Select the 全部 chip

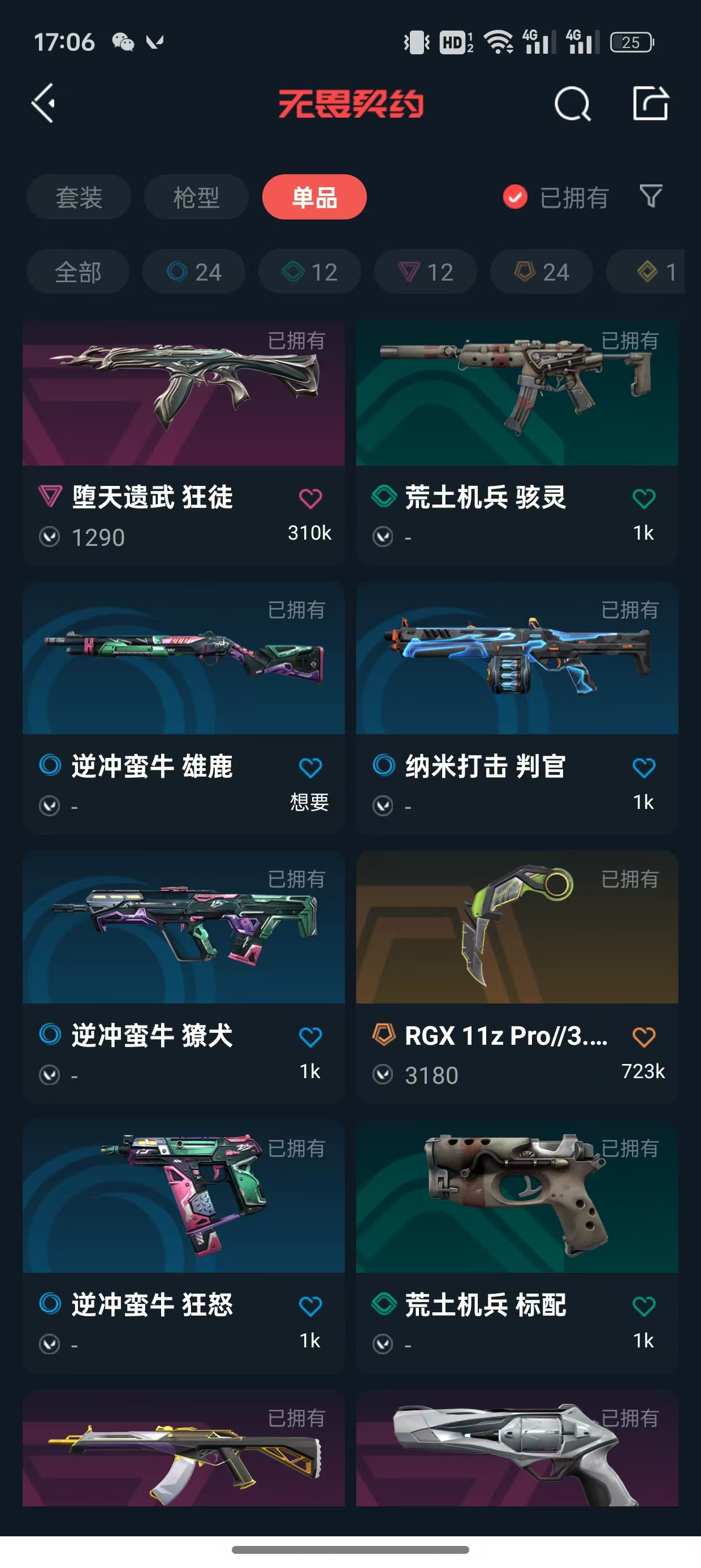78,272
